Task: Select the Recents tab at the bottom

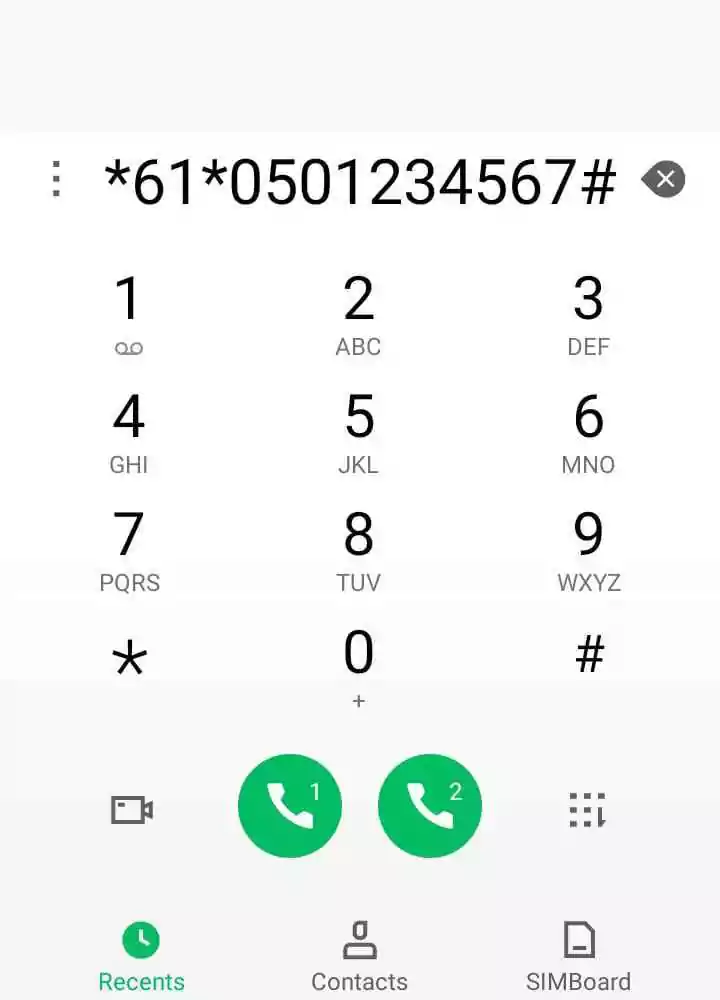Action: pyautogui.click(x=140, y=955)
